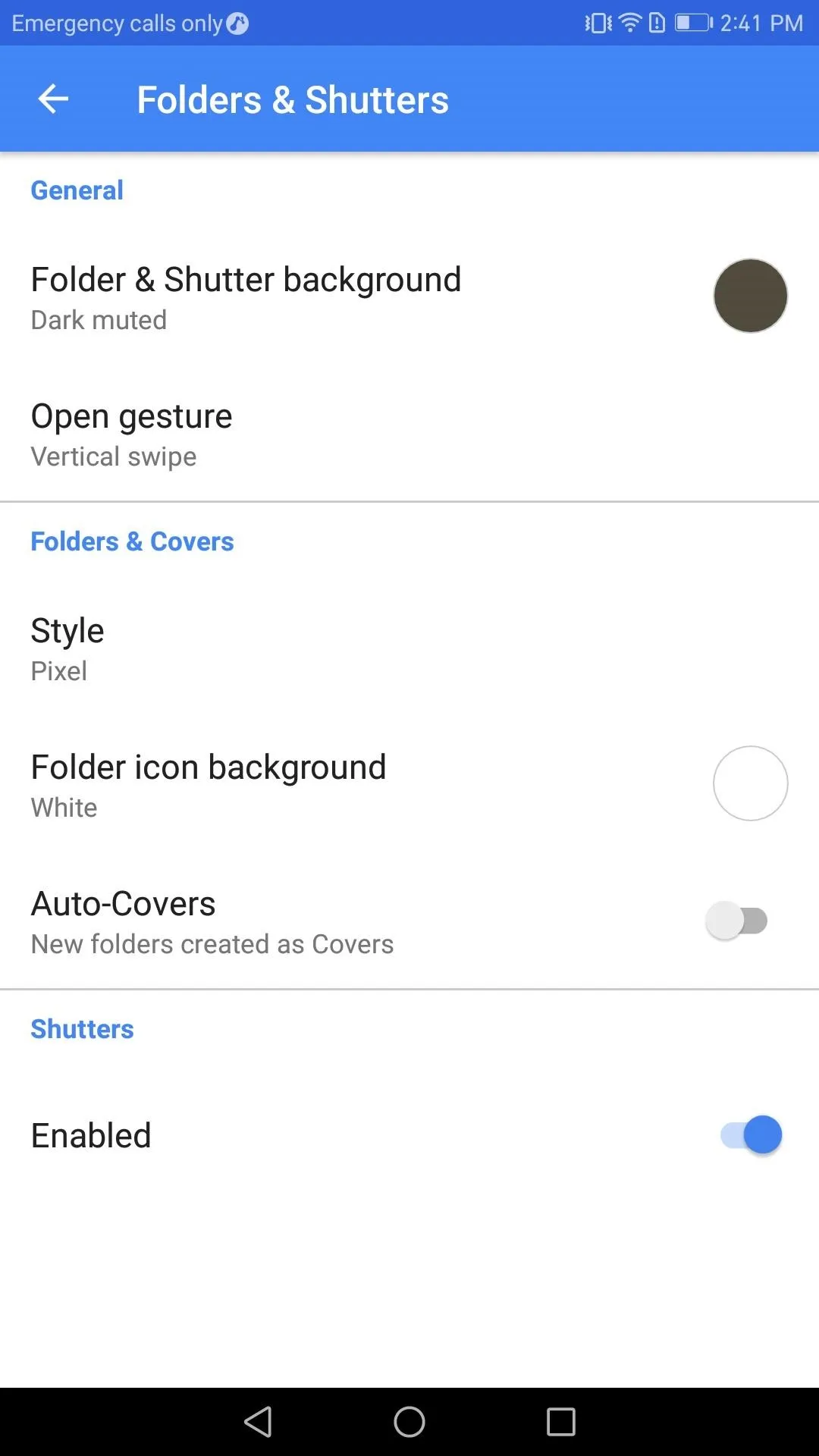Tap the system home button
This screenshot has height=1456, width=819.
click(x=409, y=1422)
